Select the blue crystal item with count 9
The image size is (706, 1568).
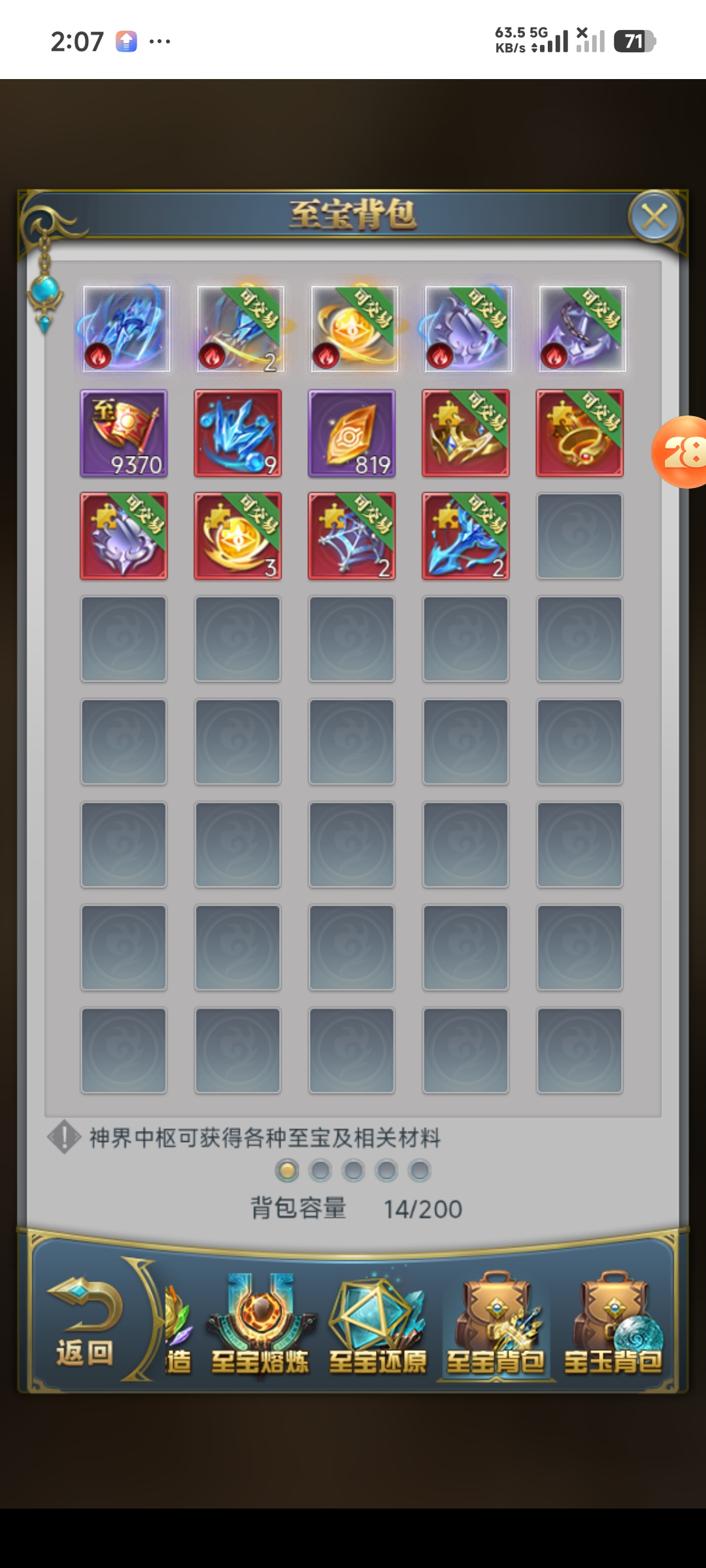point(238,433)
